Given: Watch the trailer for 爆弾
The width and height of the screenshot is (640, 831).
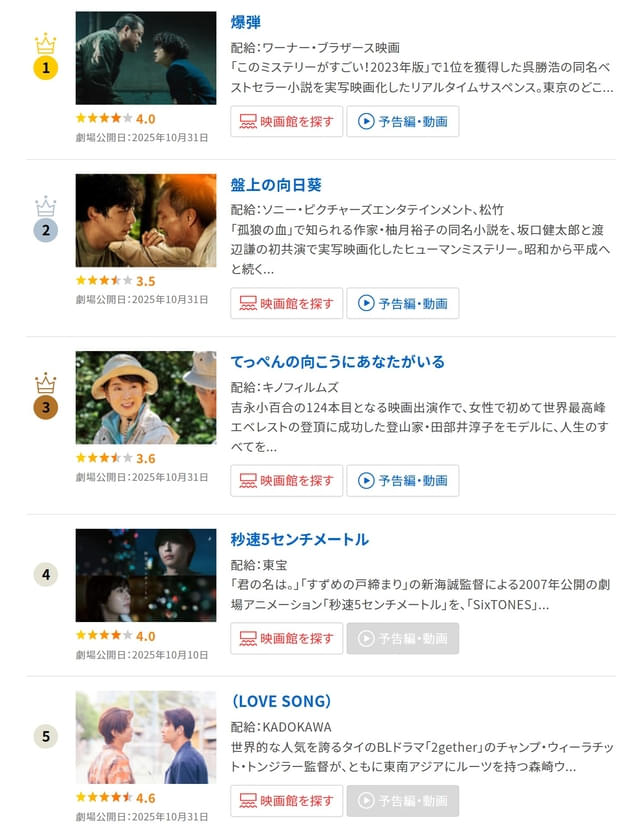Looking at the screenshot, I should click(403, 122).
